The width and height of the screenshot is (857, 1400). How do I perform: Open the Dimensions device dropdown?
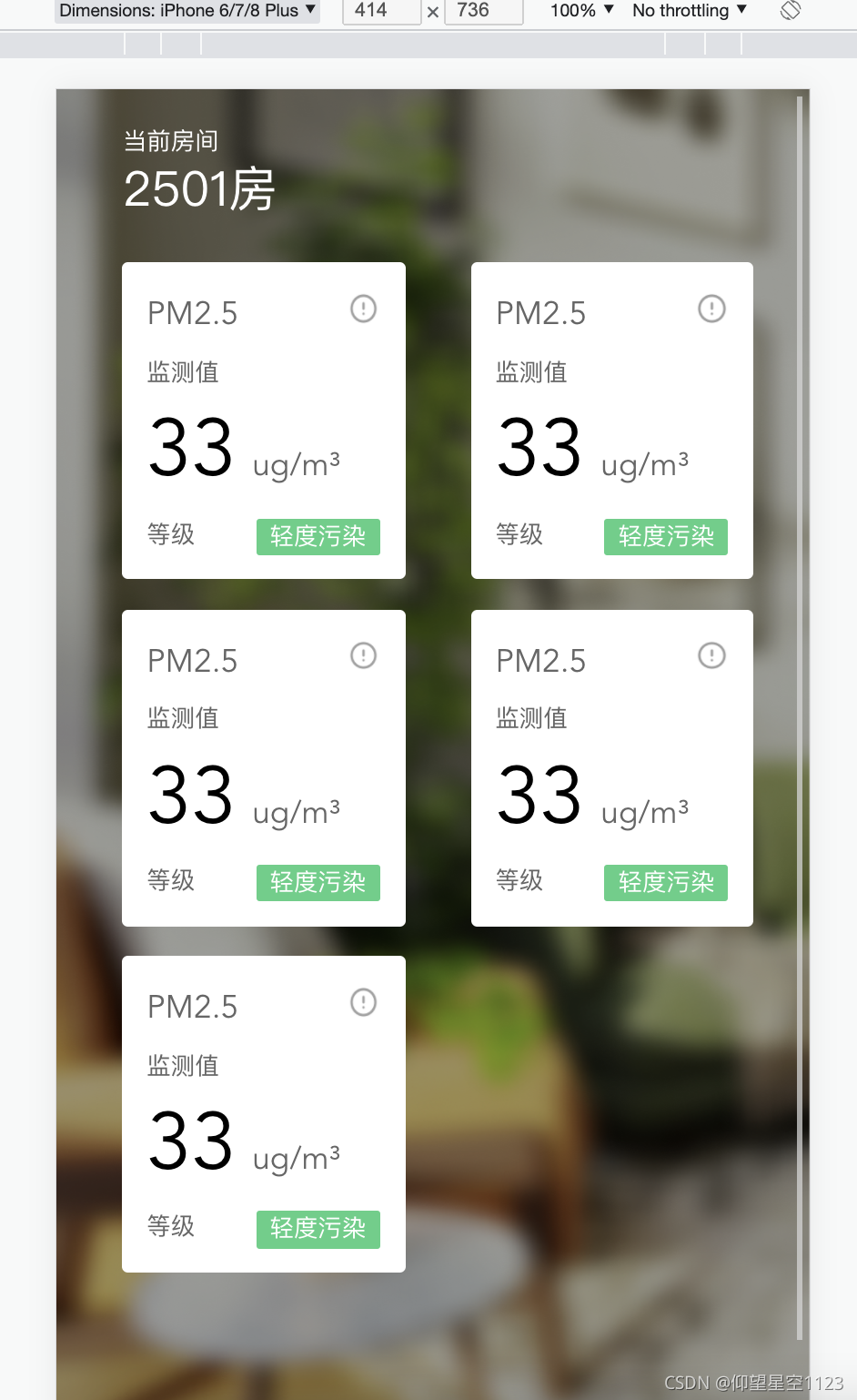[x=187, y=10]
